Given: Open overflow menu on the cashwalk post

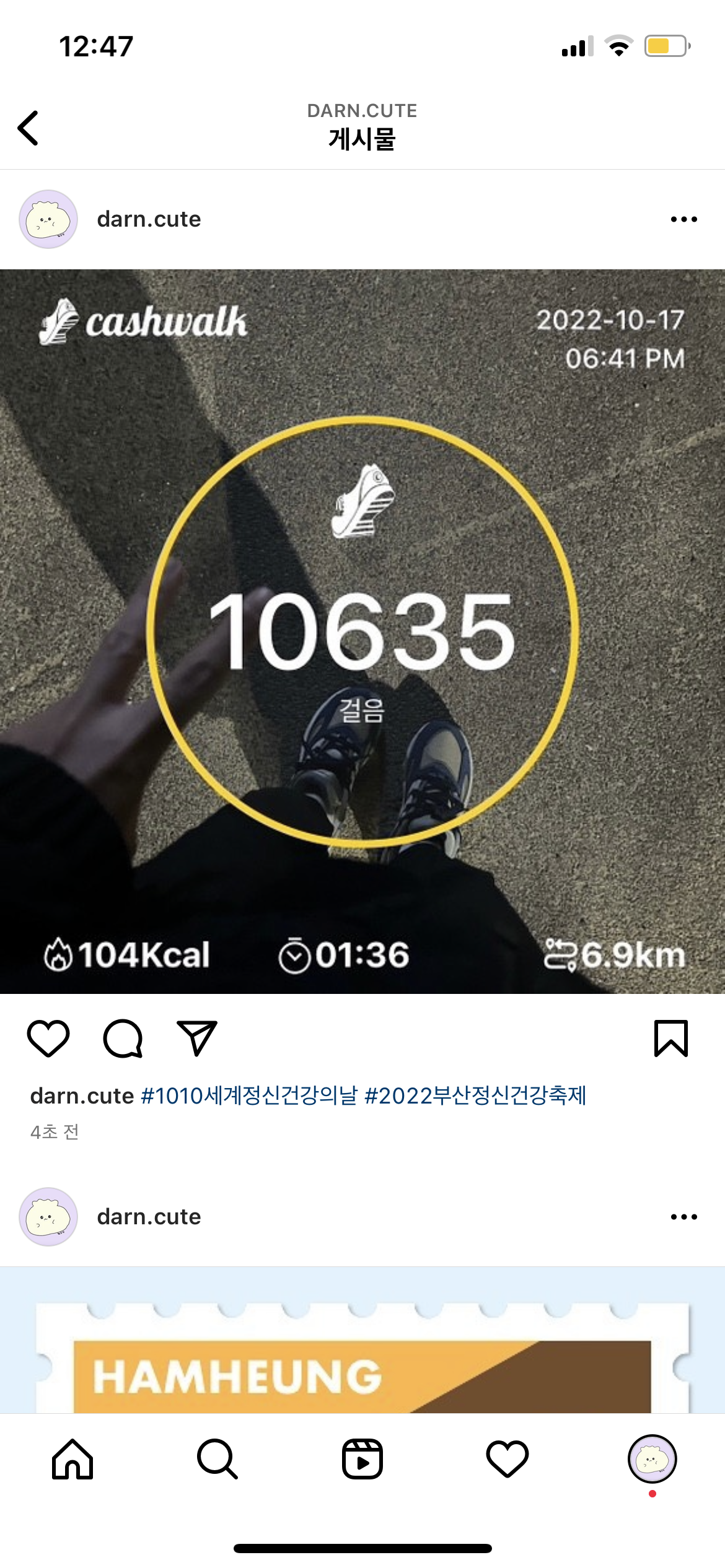Looking at the screenshot, I should (683, 219).
